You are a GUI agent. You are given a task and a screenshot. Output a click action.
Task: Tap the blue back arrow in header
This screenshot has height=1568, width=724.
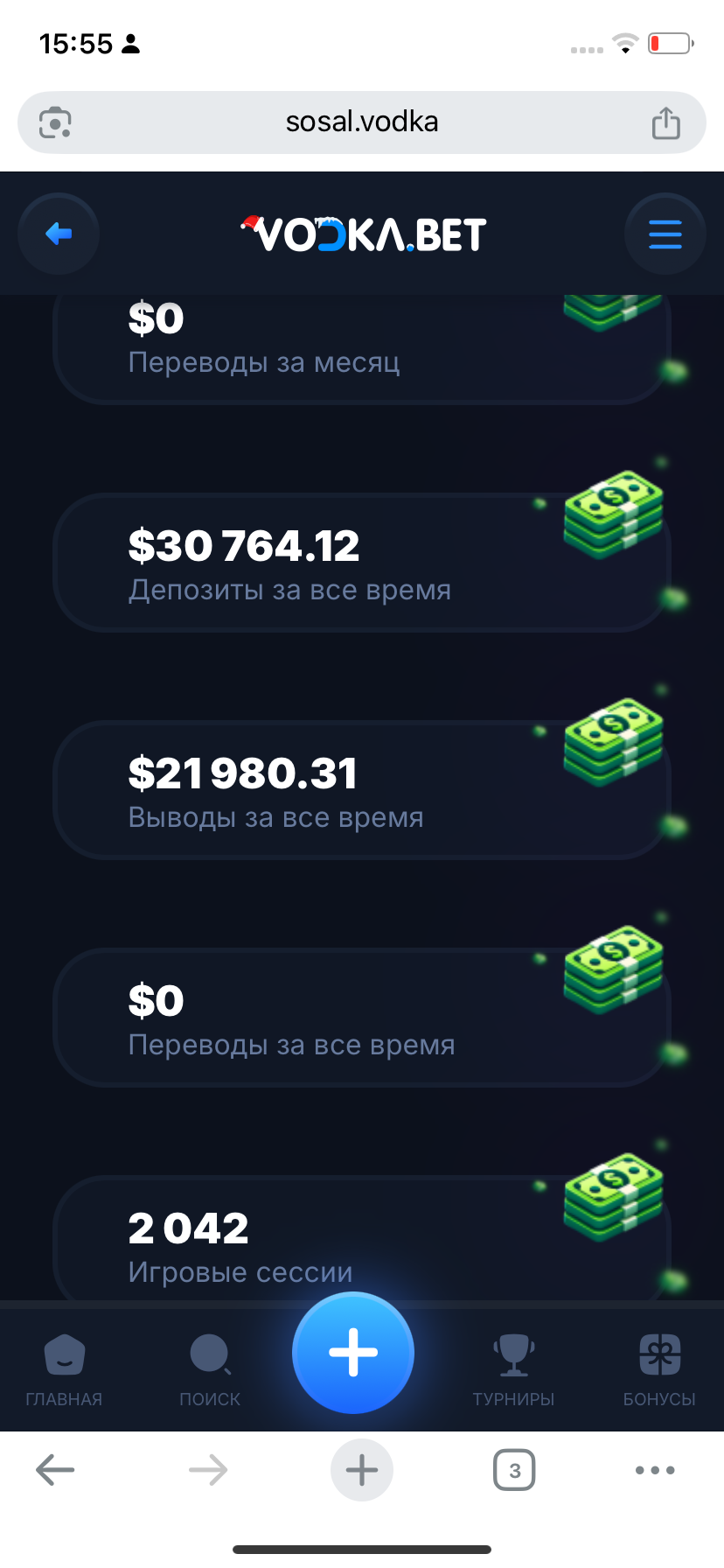59,234
